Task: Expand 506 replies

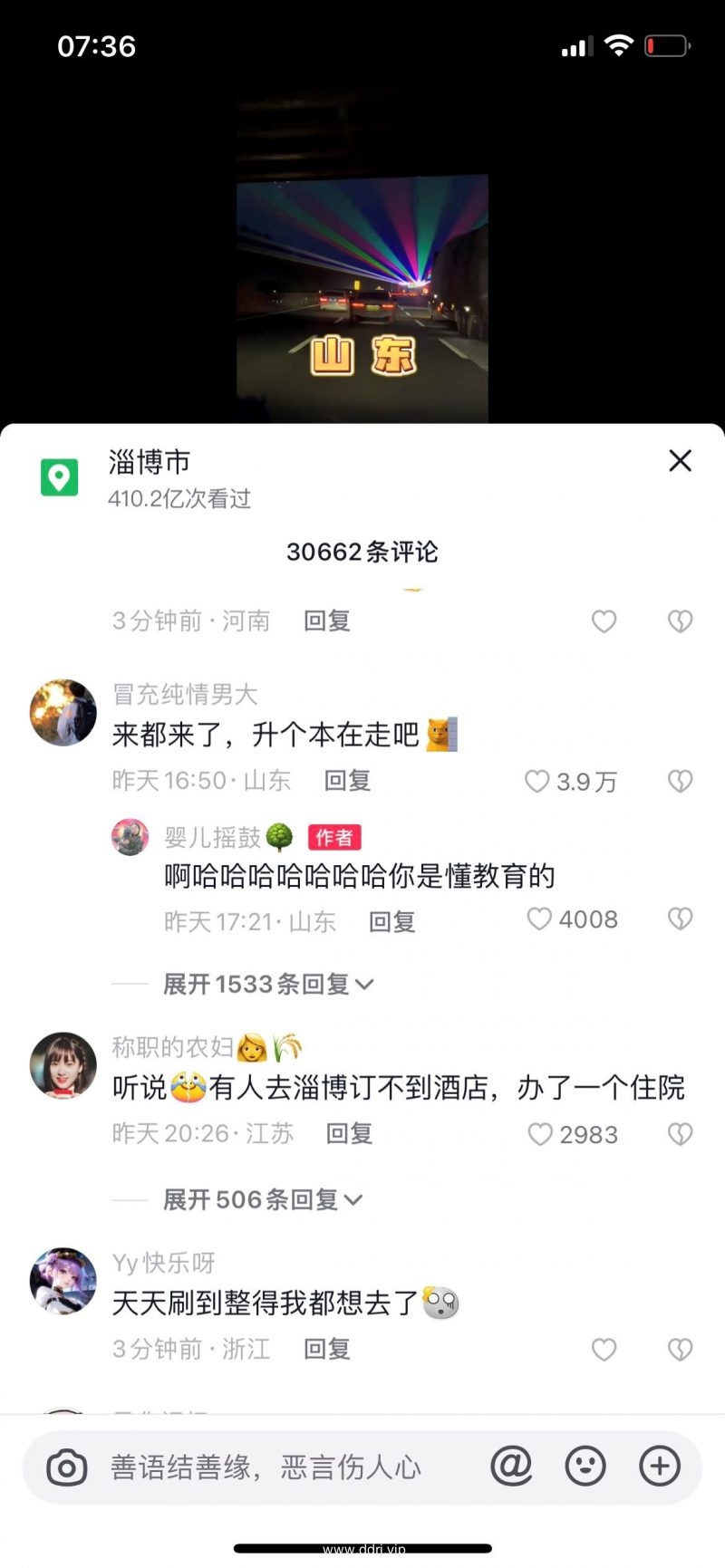Action: pyautogui.click(x=263, y=1200)
